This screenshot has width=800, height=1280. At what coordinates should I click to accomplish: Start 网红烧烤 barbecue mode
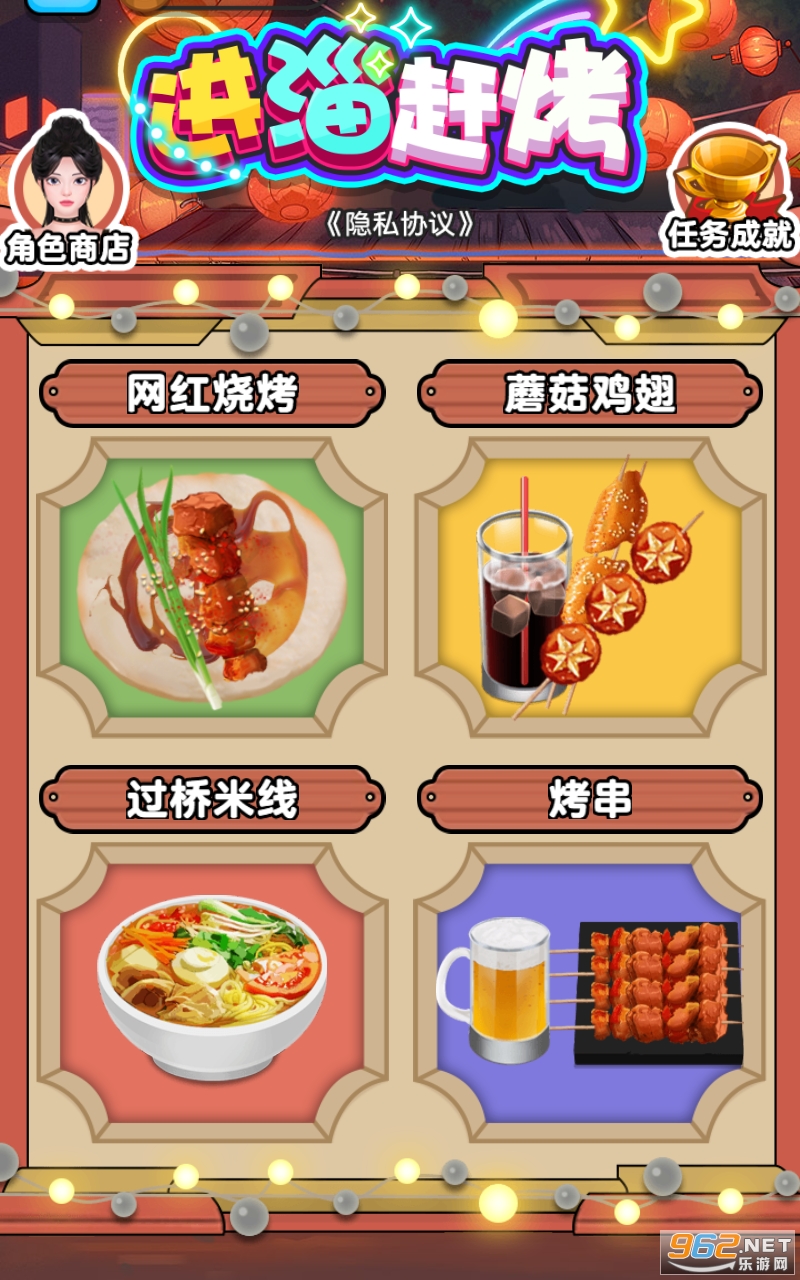point(210,394)
